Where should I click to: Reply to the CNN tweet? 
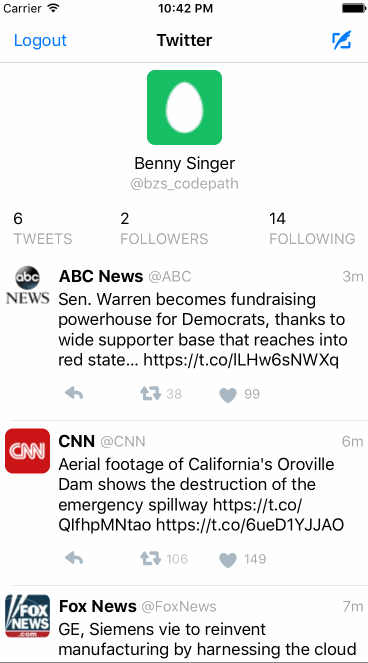74,559
